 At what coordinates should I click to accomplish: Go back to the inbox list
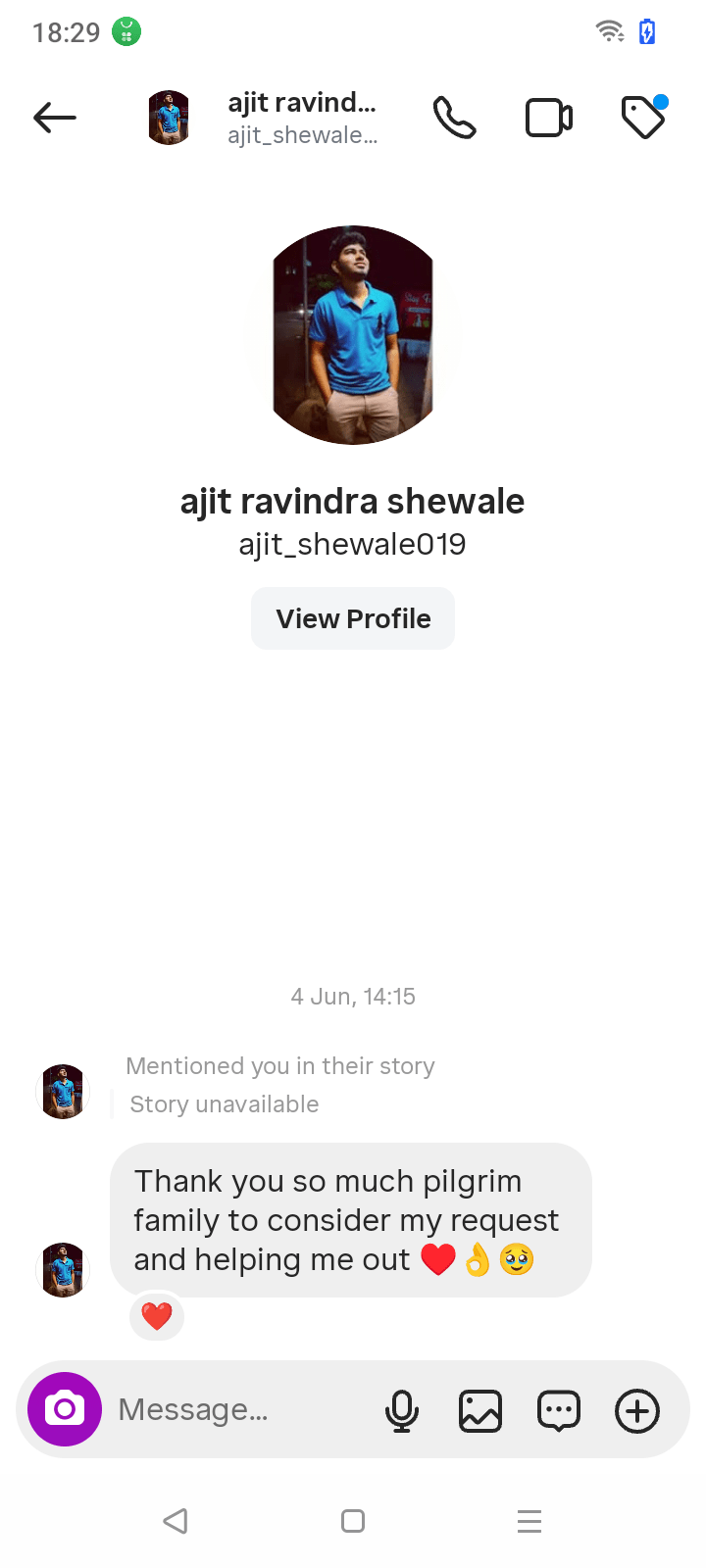[x=54, y=118]
